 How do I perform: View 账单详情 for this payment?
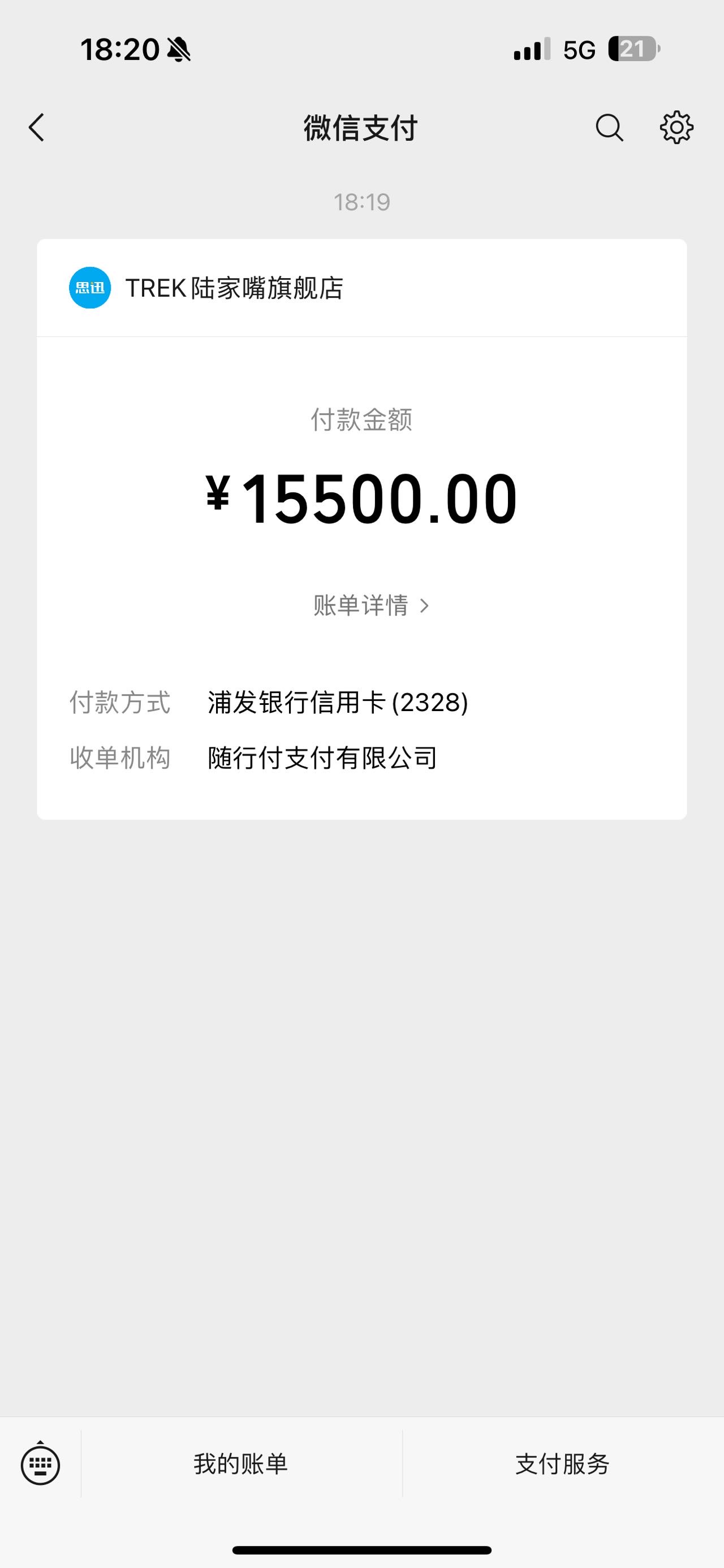(371, 605)
